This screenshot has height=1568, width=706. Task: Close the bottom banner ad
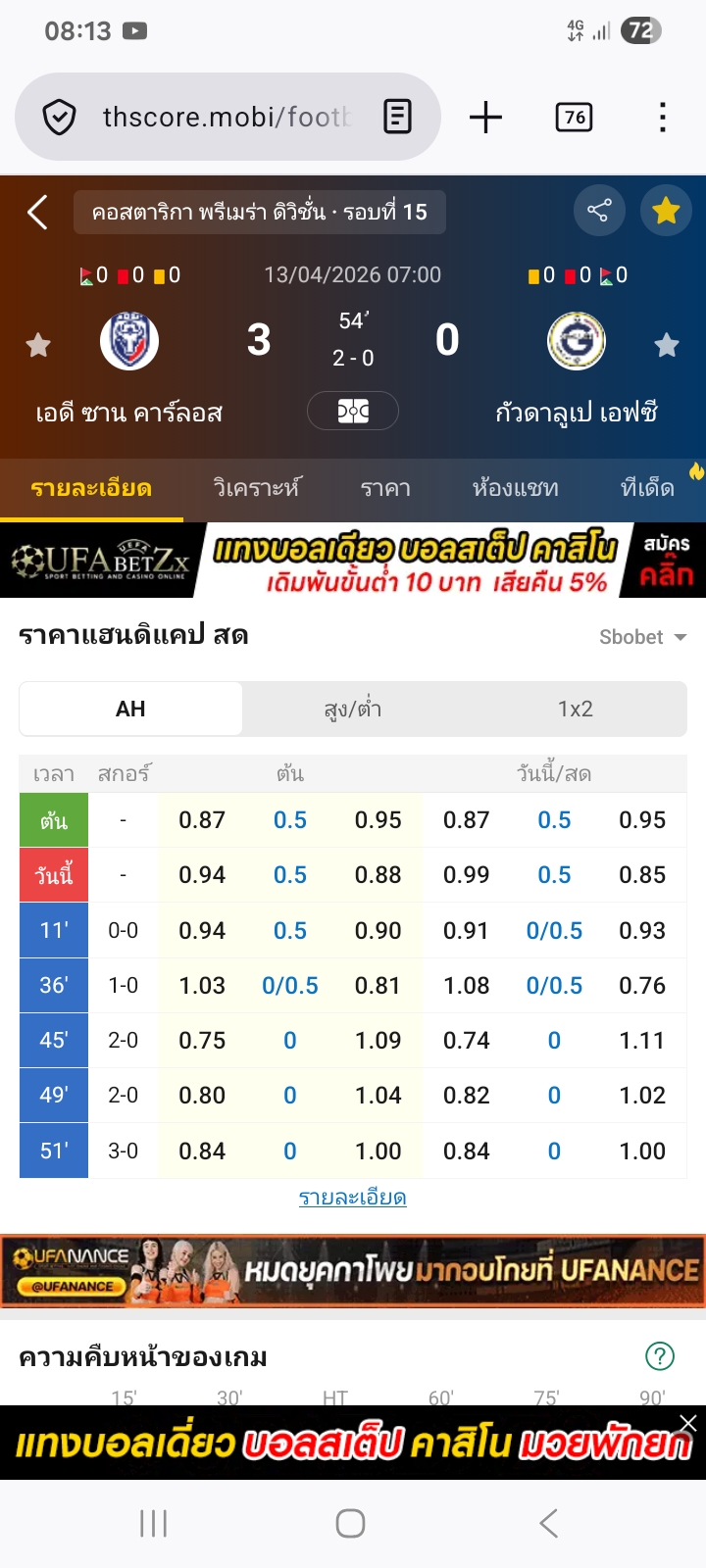(688, 1423)
